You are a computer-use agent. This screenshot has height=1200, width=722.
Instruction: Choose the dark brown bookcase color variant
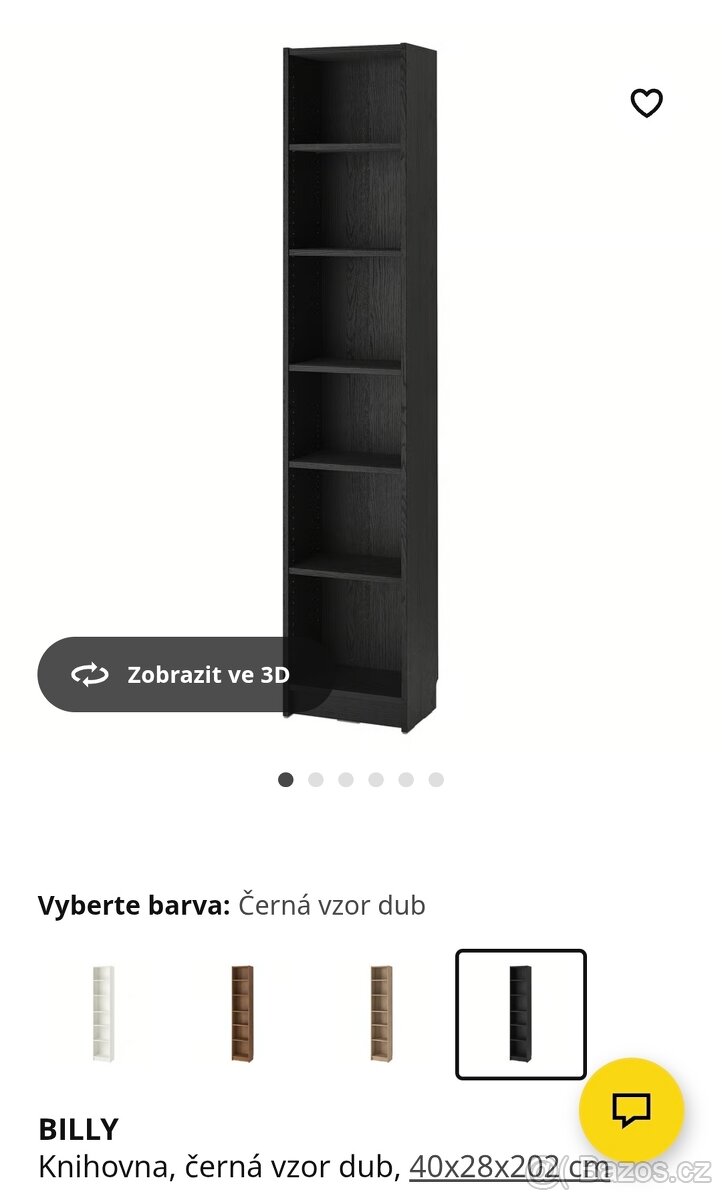click(242, 1013)
